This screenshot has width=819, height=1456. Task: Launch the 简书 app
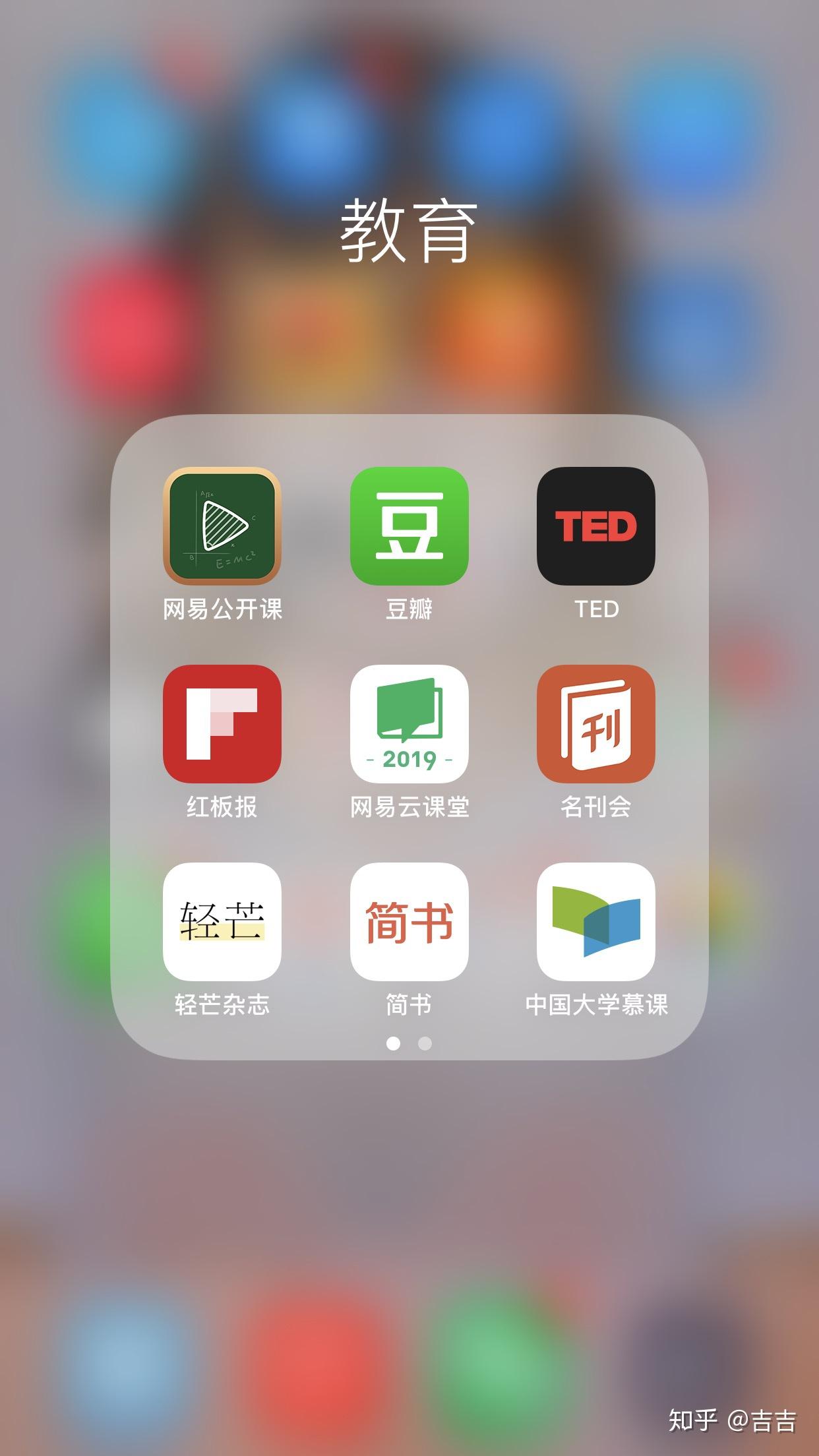[409, 922]
